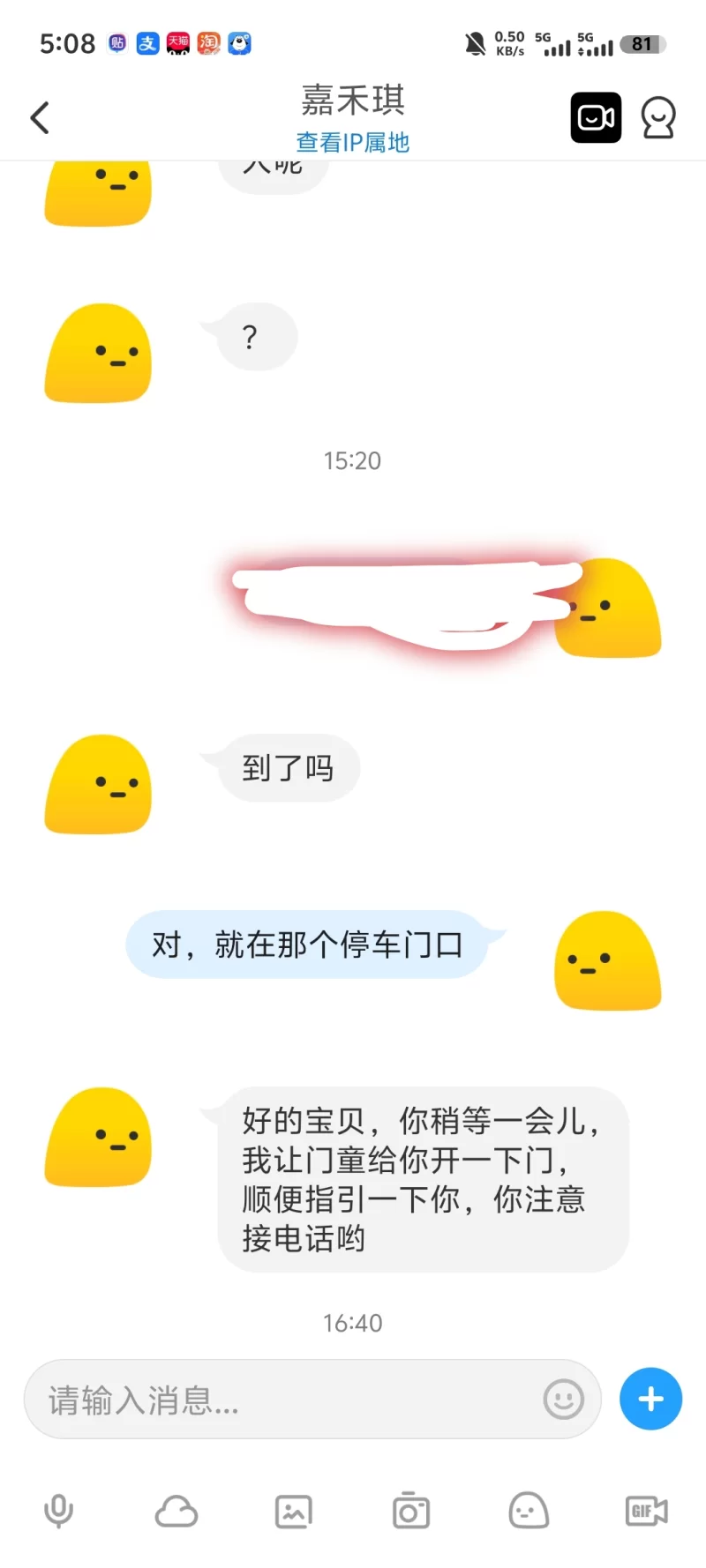This screenshot has width=706, height=1568.
Task: Open the camera to take a photo
Action: (x=411, y=1512)
